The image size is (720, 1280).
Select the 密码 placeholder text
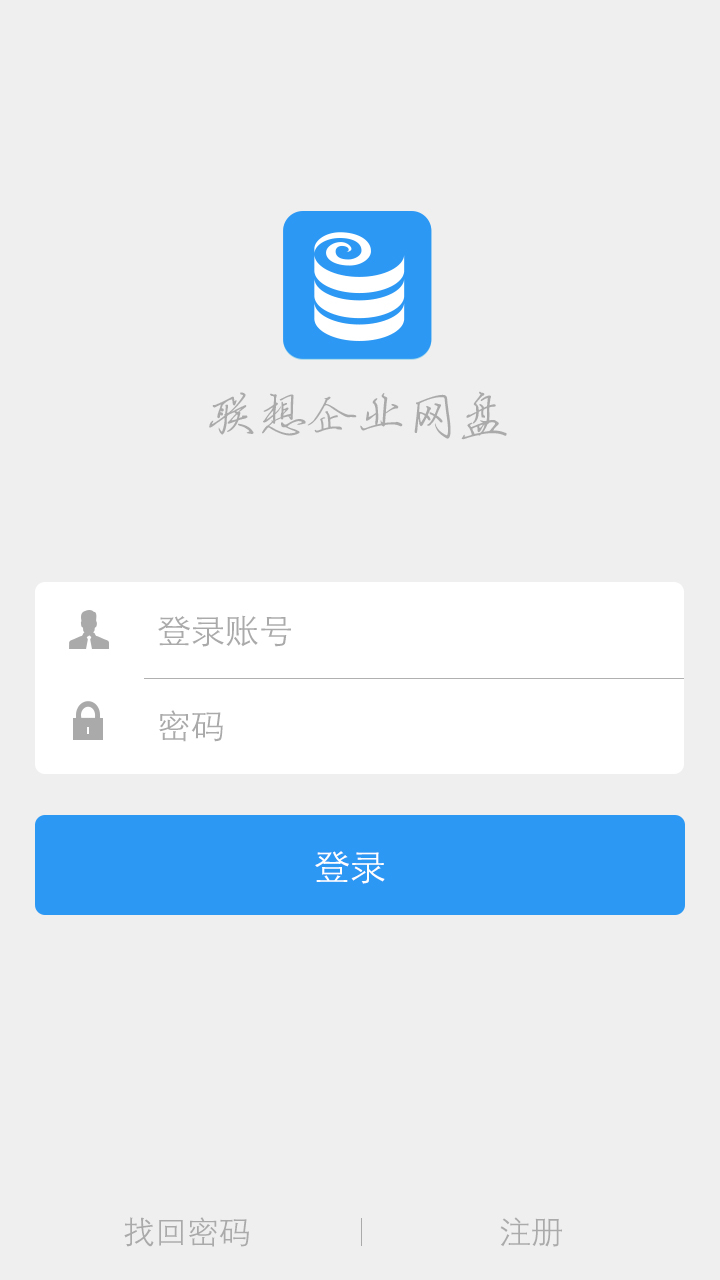[x=190, y=725]
